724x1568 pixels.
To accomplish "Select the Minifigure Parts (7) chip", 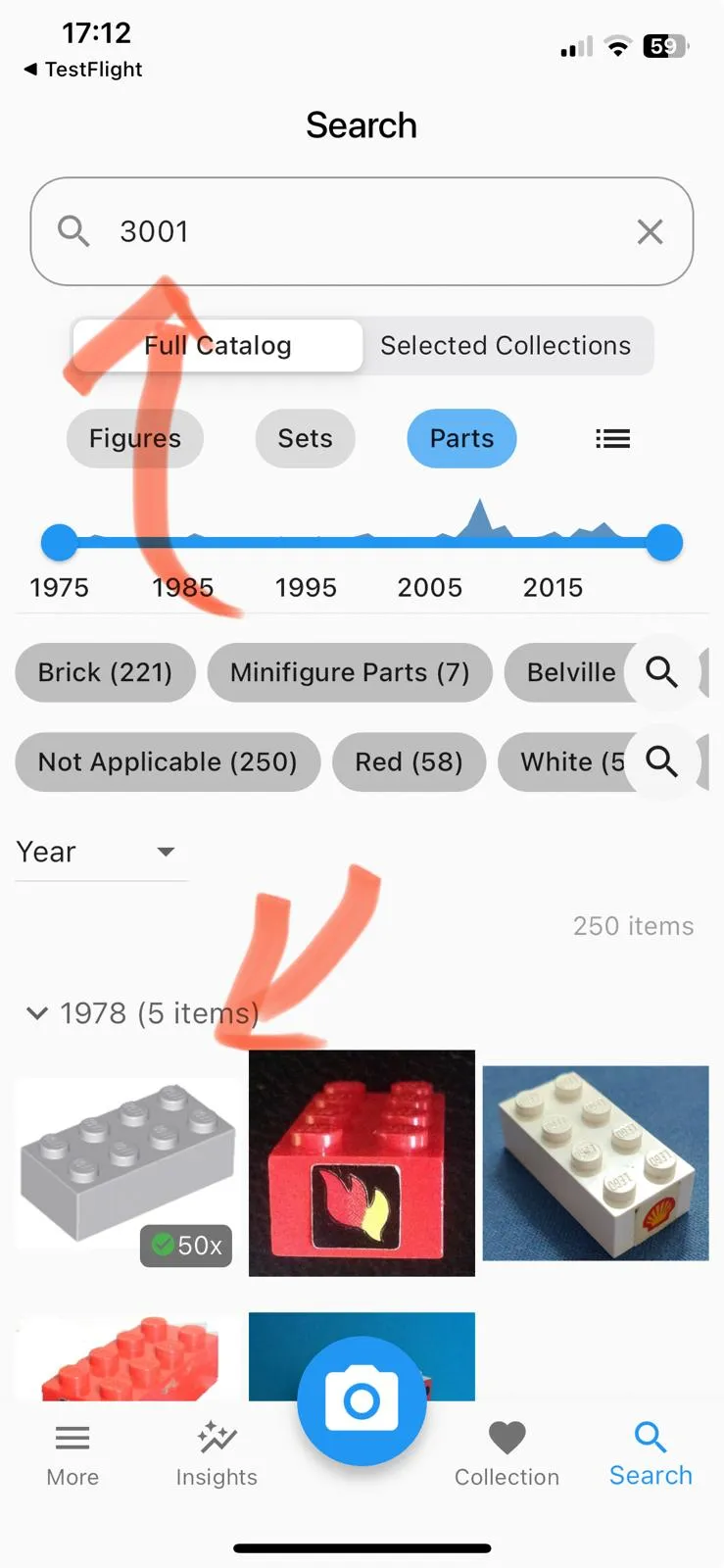I will 350,672.
